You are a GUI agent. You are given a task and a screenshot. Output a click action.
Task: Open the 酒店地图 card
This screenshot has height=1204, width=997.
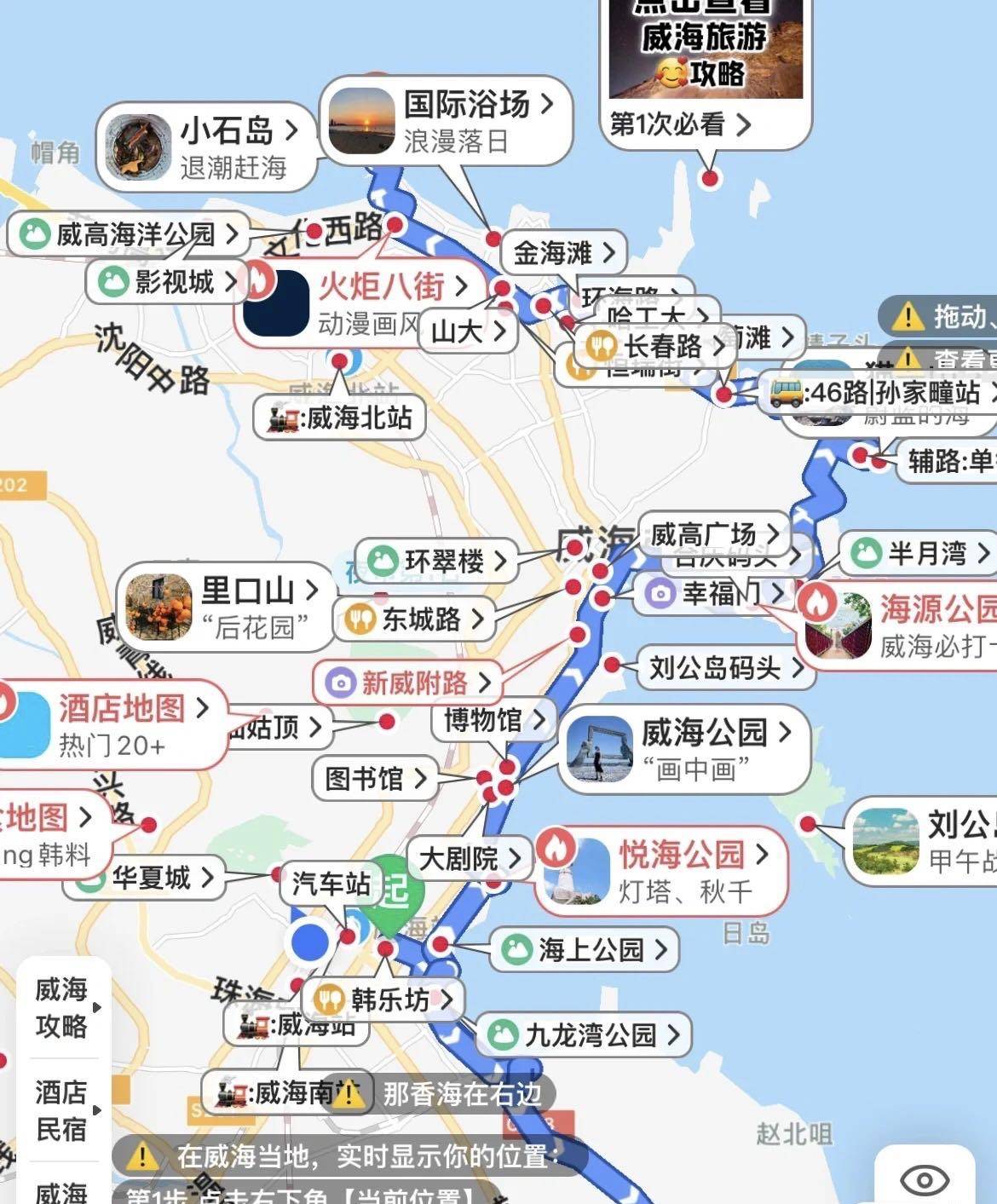[x=111, y=724]
